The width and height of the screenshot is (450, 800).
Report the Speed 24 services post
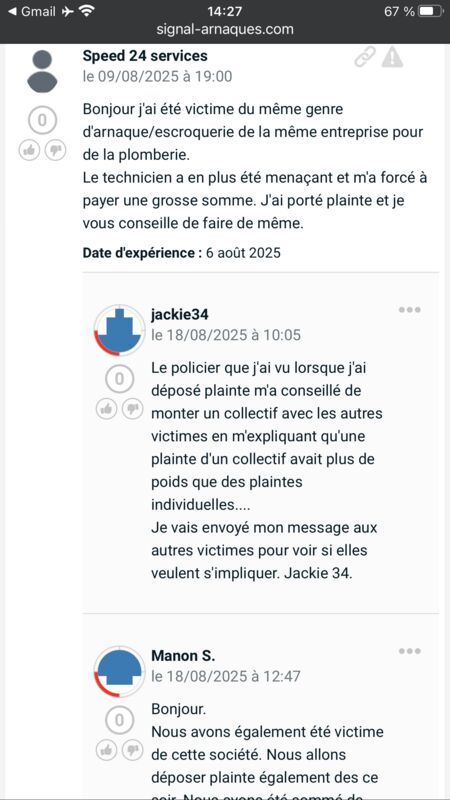click(392, 57)
